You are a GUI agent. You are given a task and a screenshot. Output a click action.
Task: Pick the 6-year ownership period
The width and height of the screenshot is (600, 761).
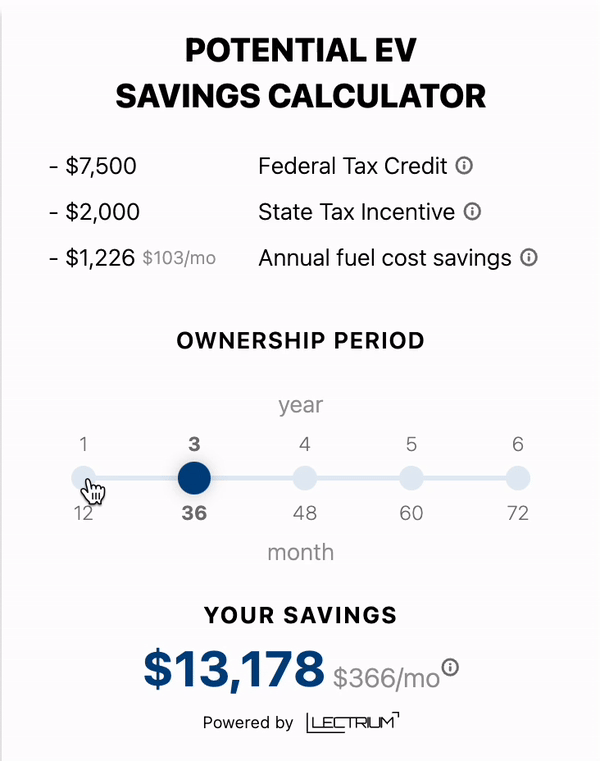click(517, 478)
